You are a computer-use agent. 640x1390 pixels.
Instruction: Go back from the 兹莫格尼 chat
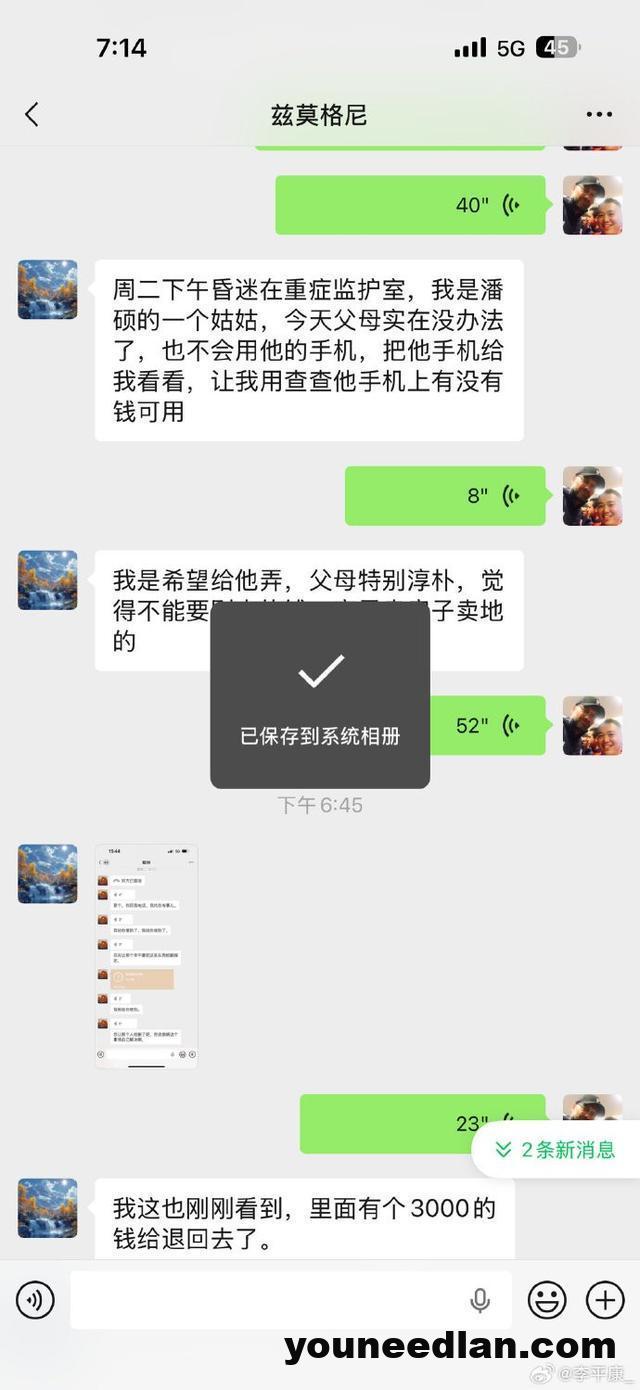click(x=32, y=115)
